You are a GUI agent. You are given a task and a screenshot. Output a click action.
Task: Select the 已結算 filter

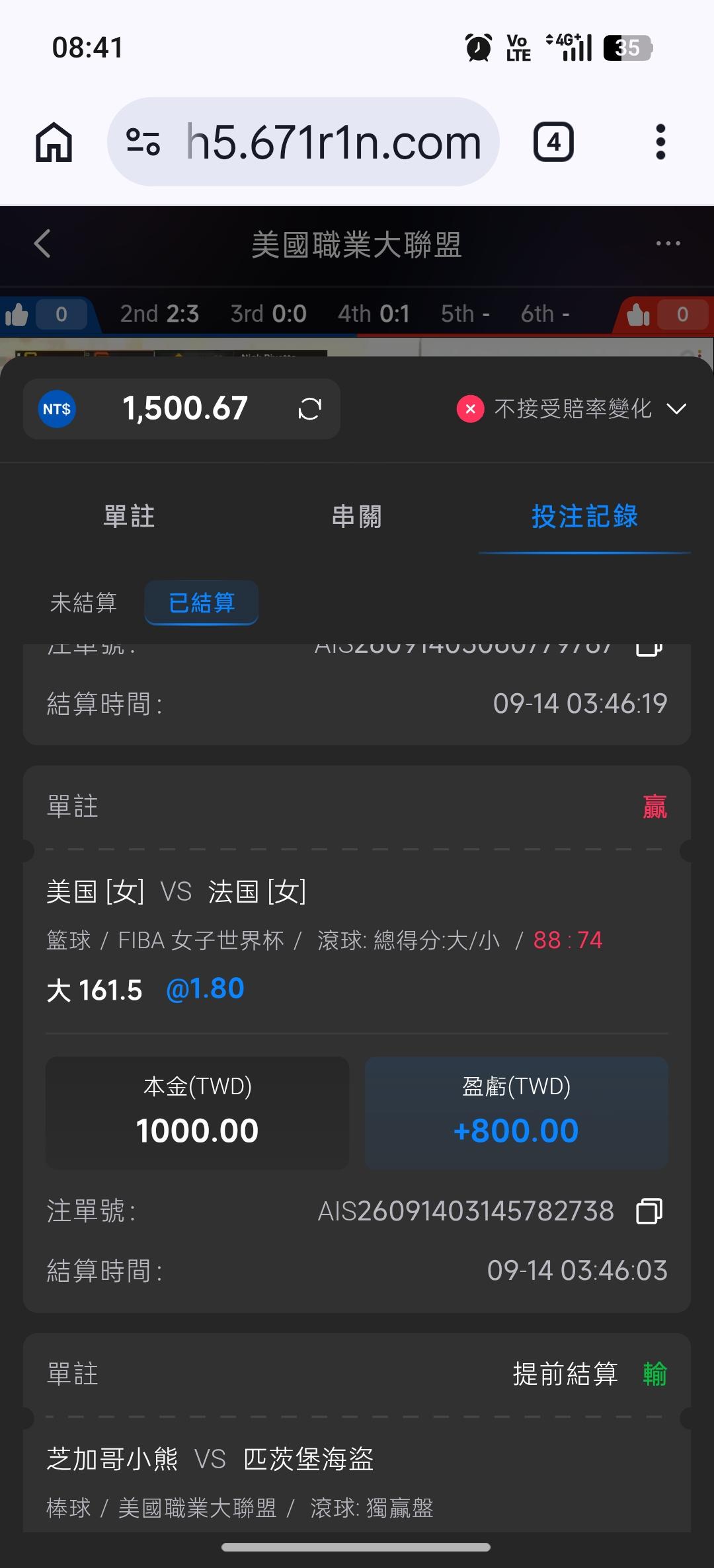click(202, 602)
